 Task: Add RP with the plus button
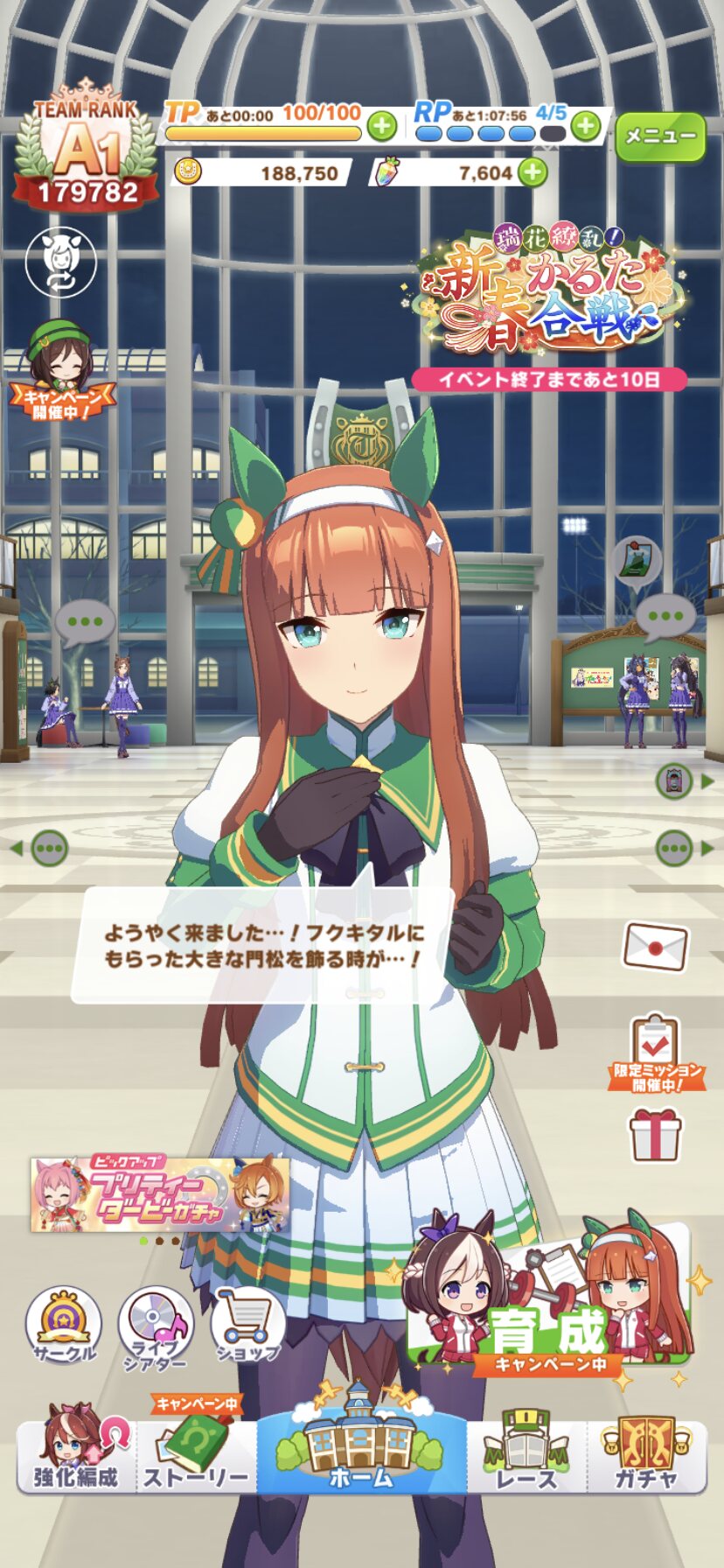585,127
